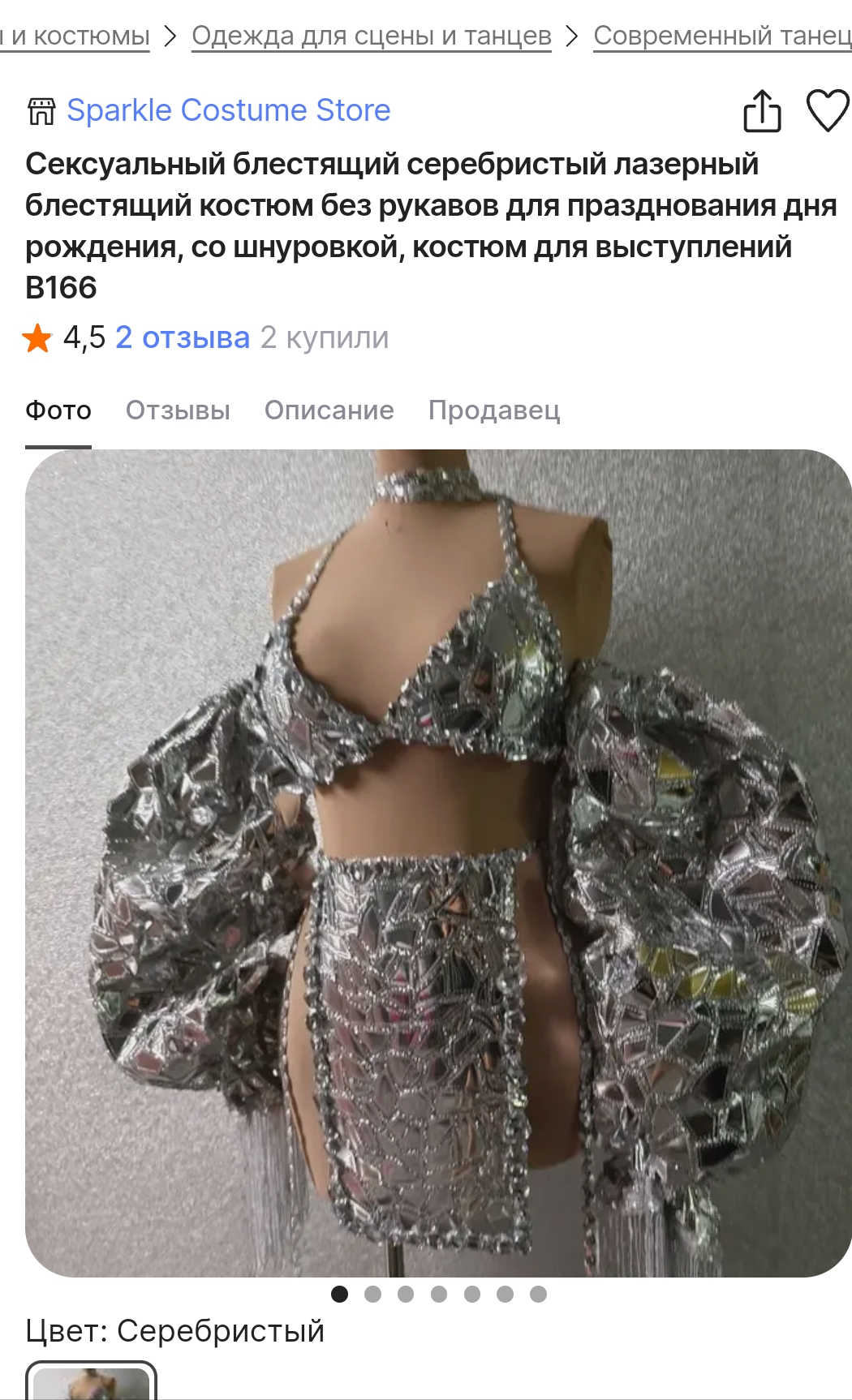Select the Фото tab
Screen dimensions: 852x1400
tap(58, 410)
